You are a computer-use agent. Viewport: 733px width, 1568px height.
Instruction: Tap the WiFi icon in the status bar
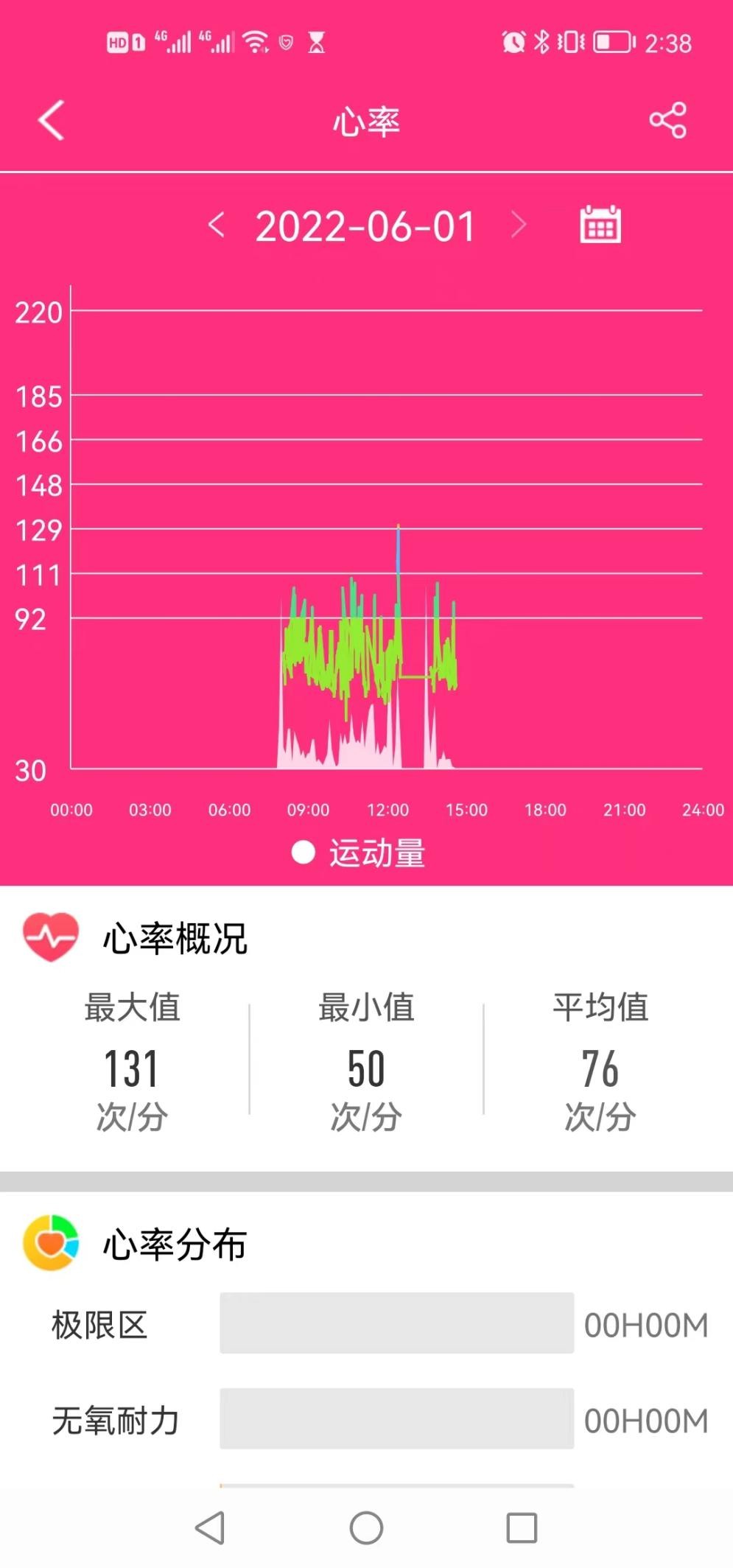tap(255, 43)
